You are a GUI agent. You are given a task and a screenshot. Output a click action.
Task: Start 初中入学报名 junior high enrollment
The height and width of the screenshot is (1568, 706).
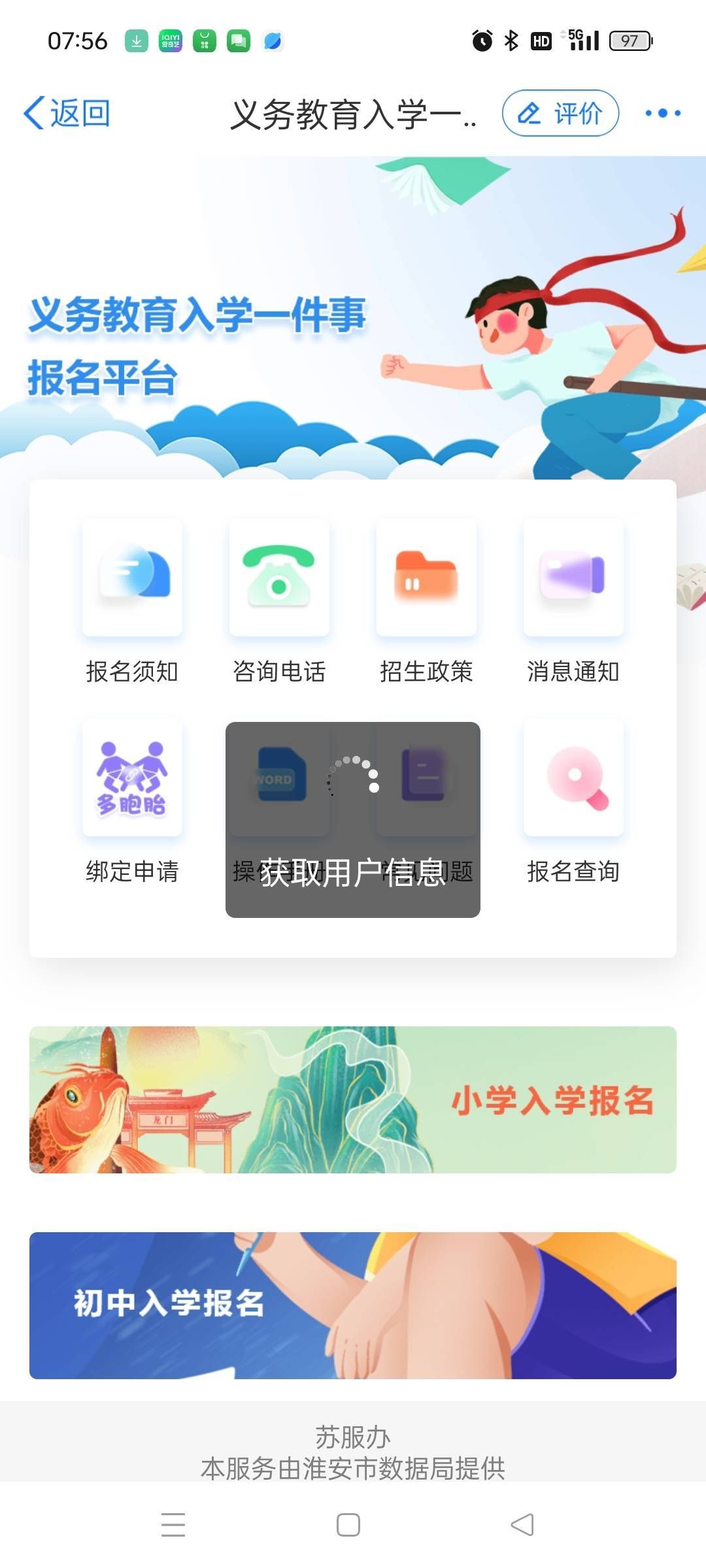(353, 1305)
